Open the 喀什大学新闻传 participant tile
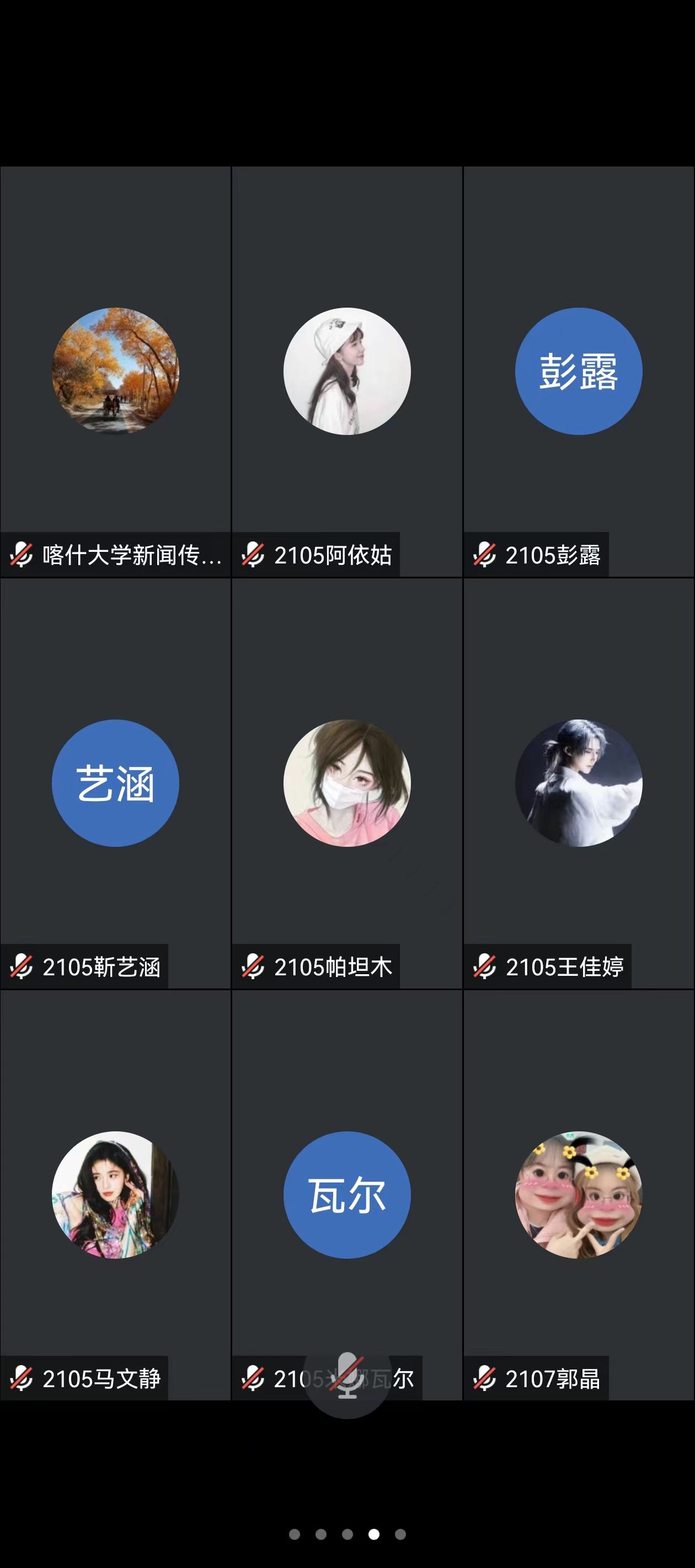695x1568 pixels. pyautogui.click(x=115, y=371)
